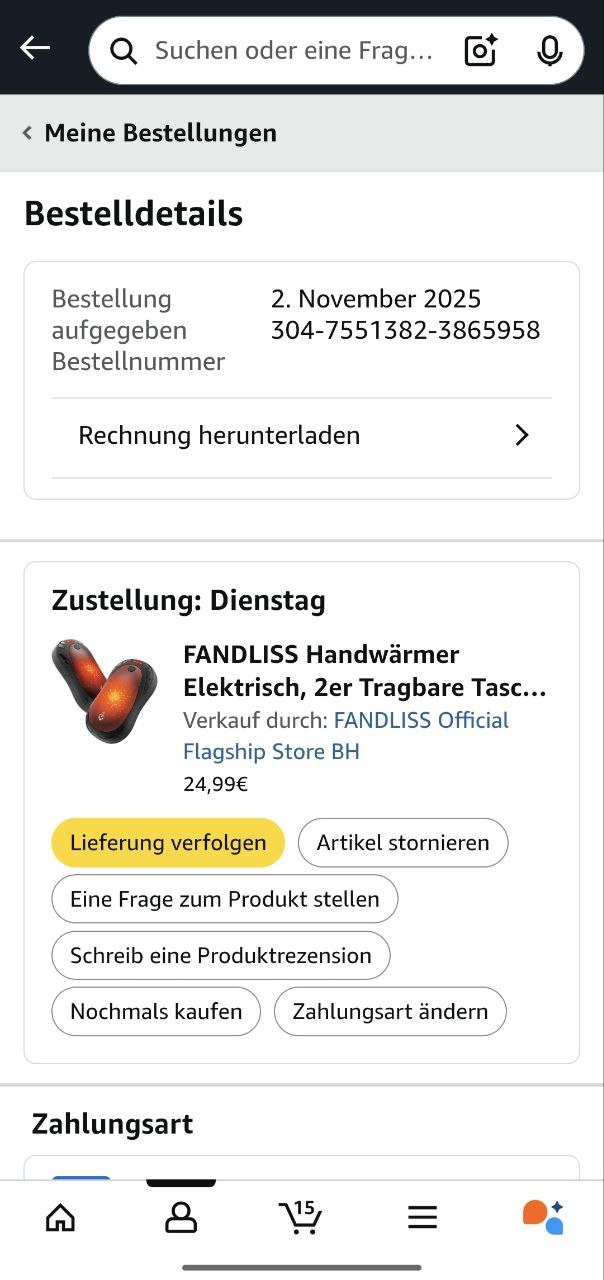The height and width of the screenshot is (1280, 604).
Task: Select Artikel stornieren
Action: click(403, 842)
